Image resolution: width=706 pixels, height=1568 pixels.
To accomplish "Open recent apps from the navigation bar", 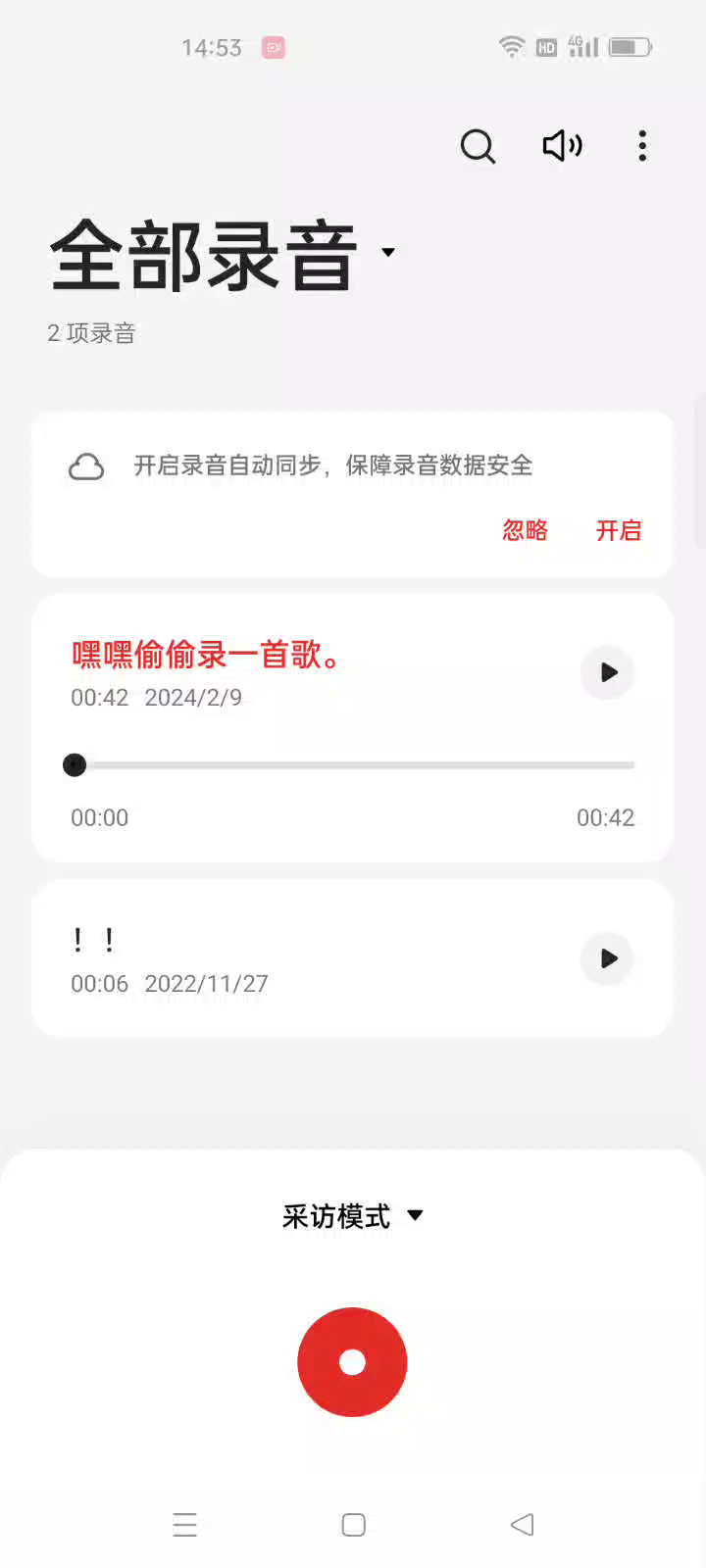I will [x=185, y=1525].
